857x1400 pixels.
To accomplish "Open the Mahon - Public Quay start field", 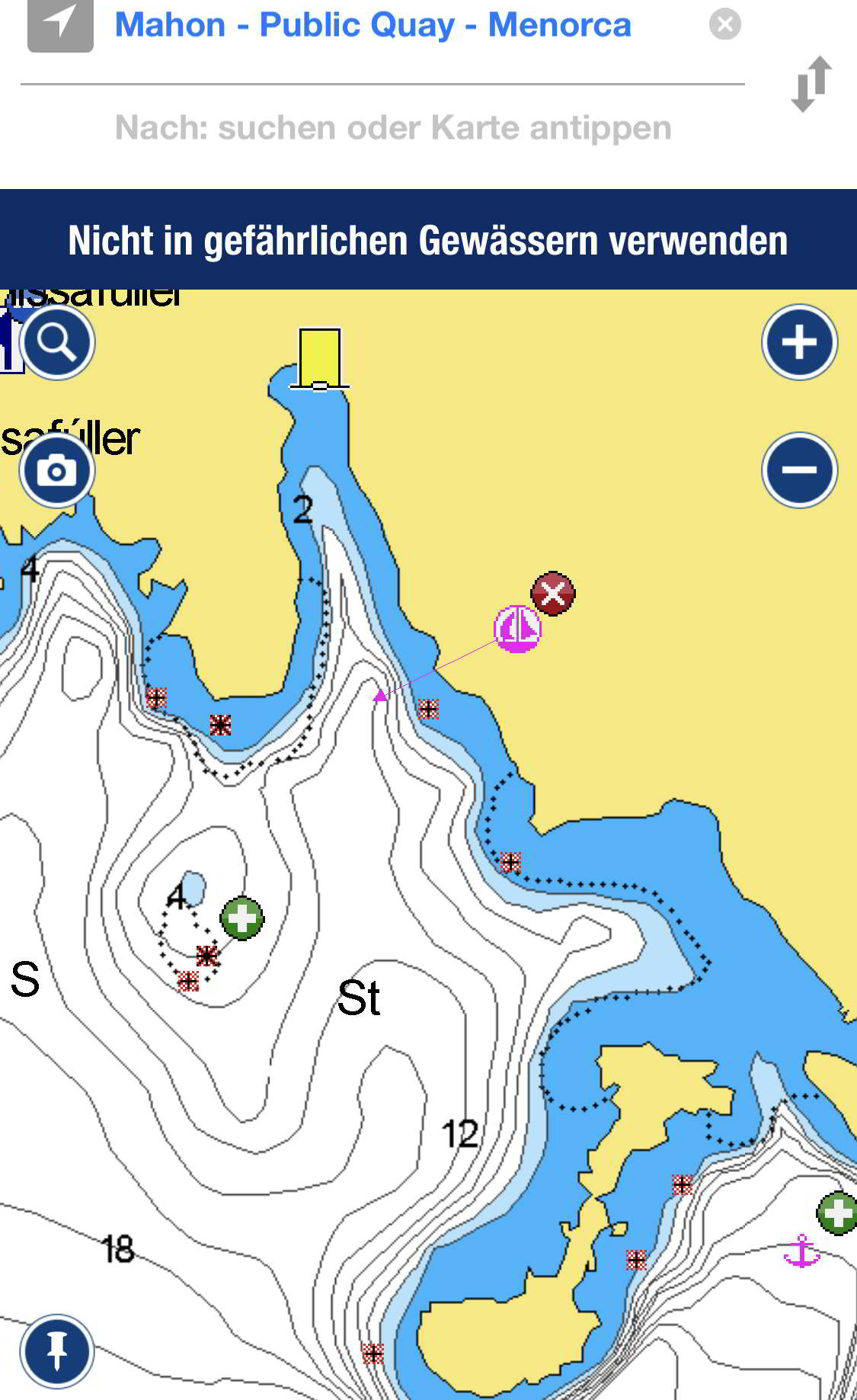I will 373,24.
